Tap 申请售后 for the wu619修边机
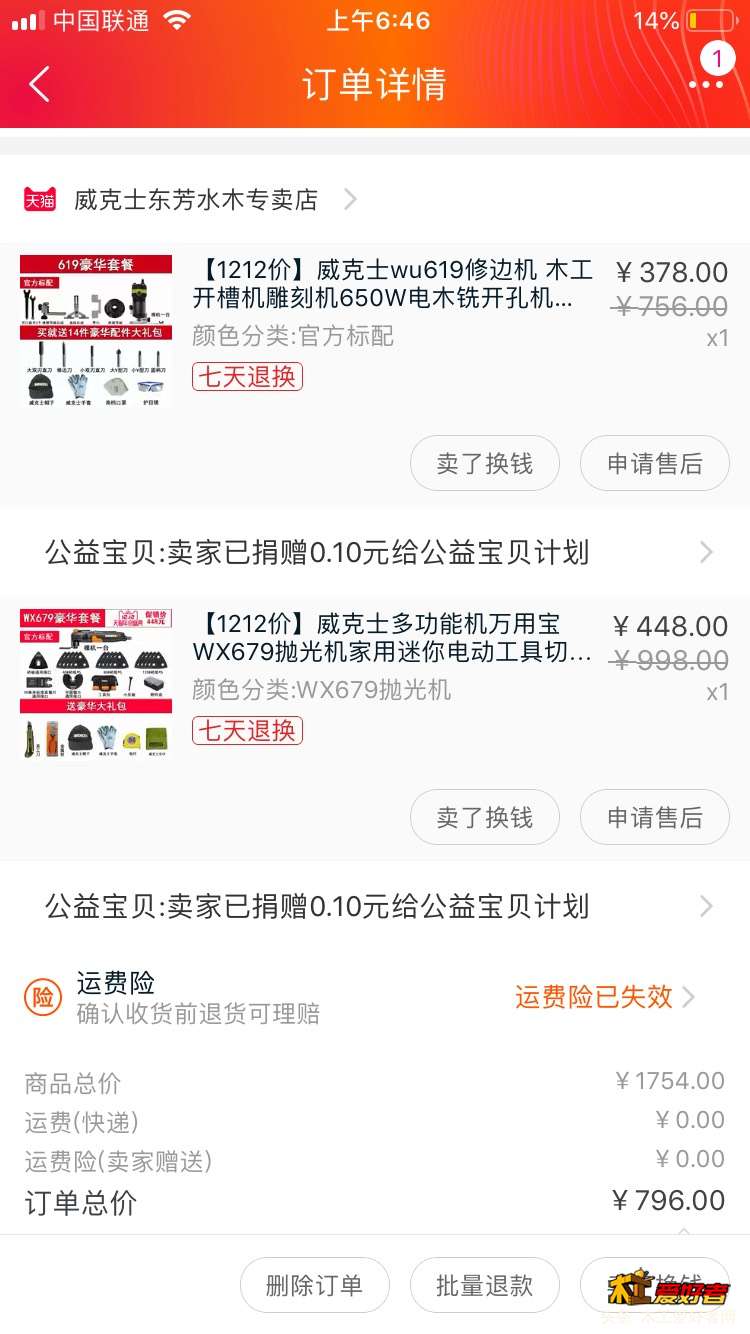Screen dimensions: 750x1334 [654, 464]
